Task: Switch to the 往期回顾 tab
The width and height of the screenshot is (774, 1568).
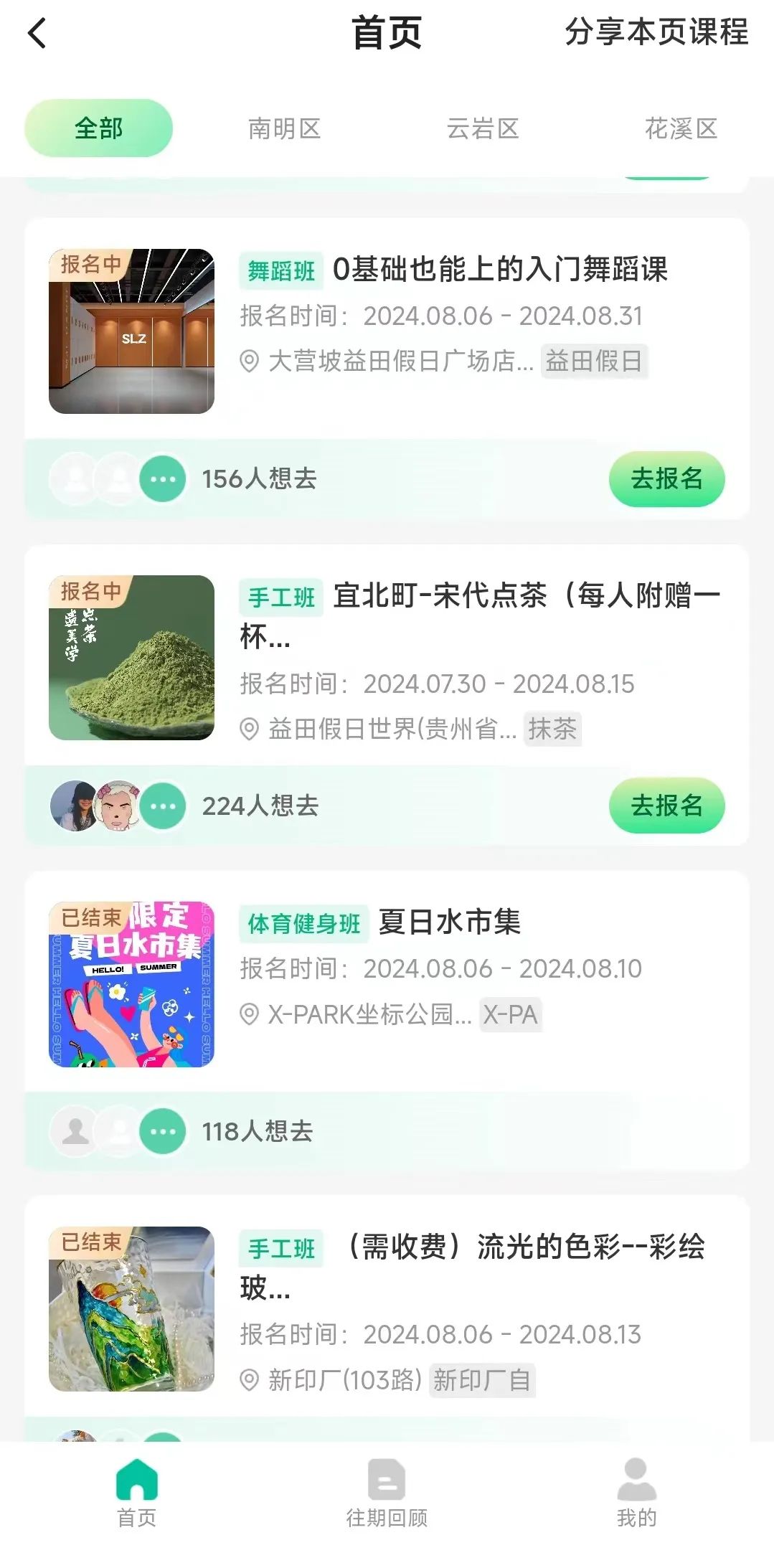Action: (x=387, y=1491)
